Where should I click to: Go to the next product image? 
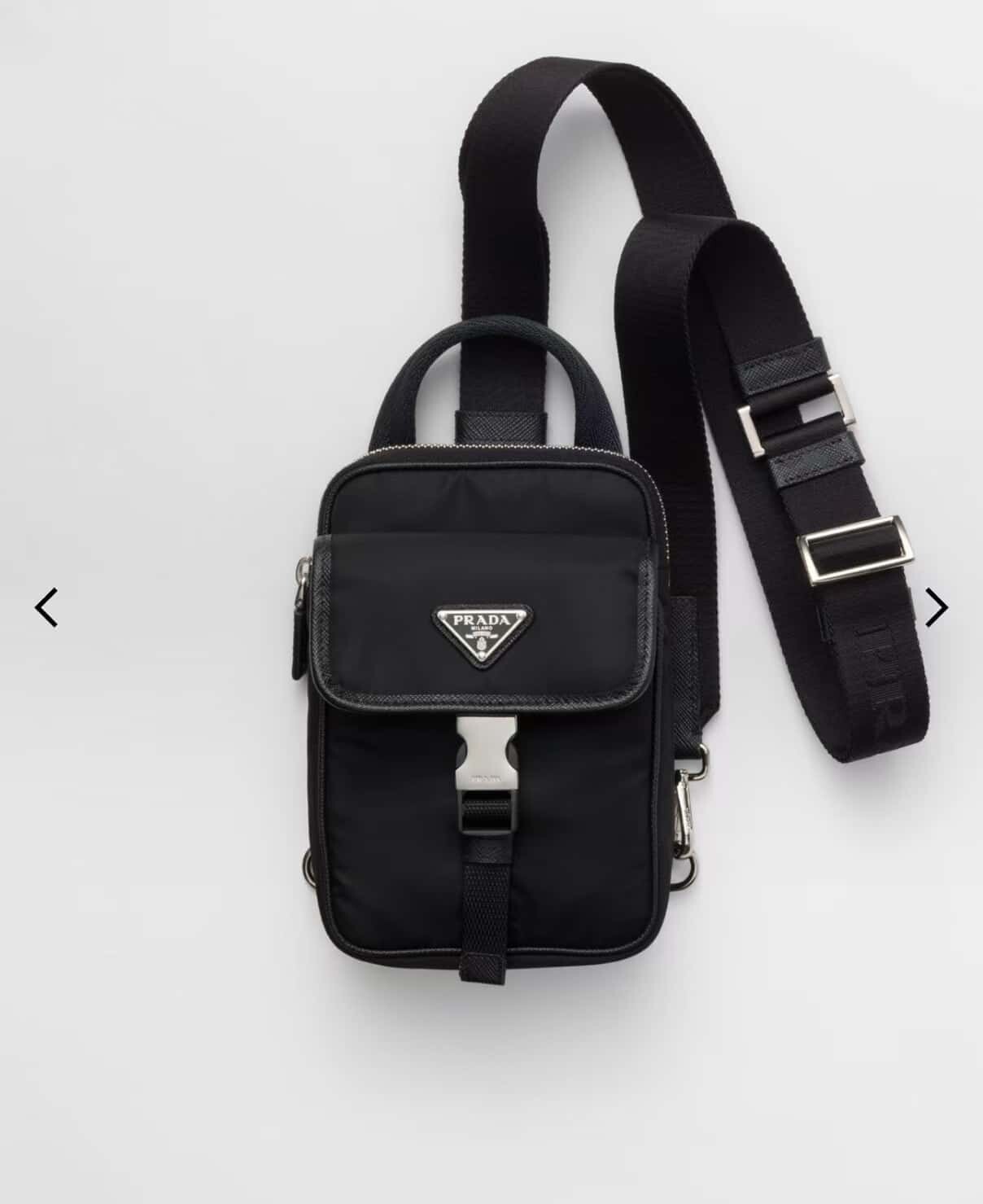(937, 607)
